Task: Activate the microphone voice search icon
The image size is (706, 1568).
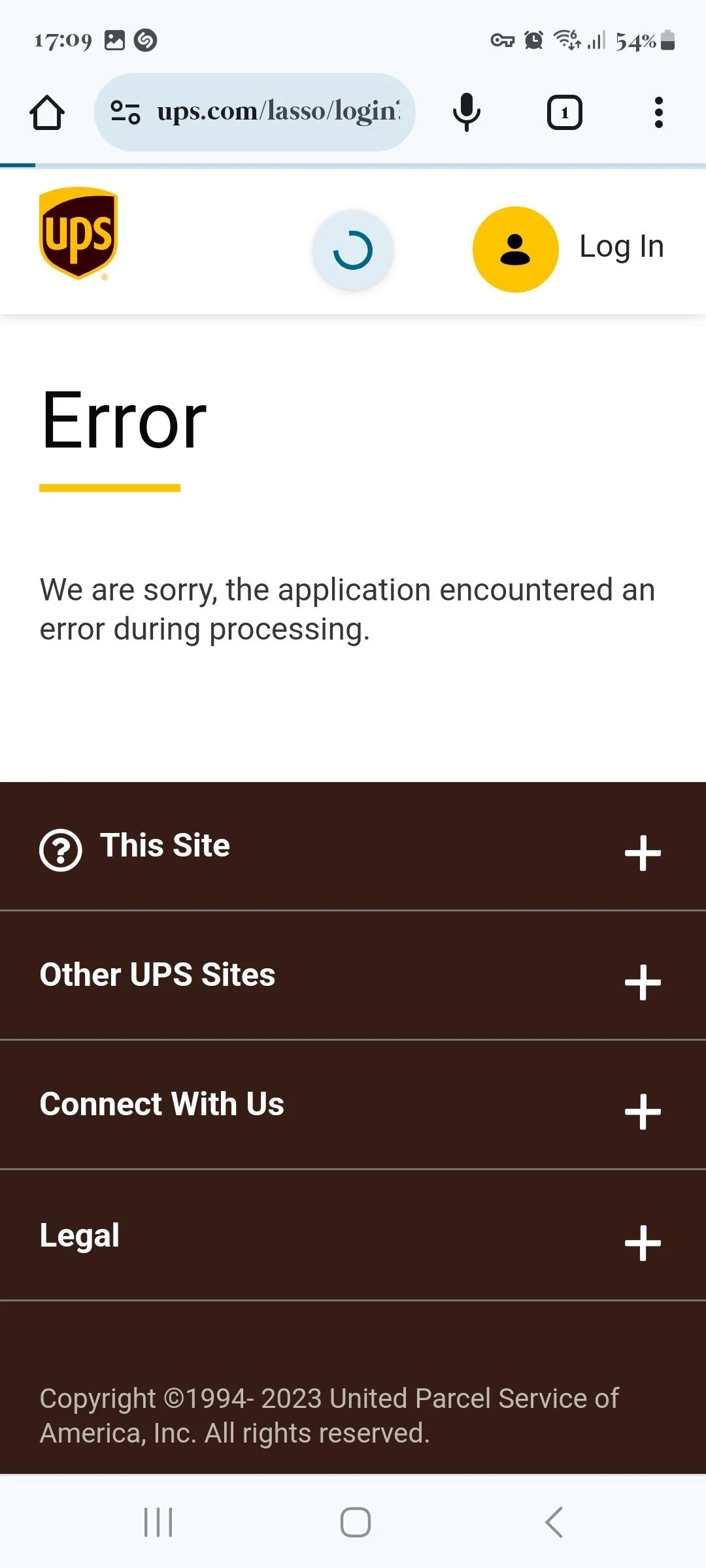Action: click(x=467, y=111)
